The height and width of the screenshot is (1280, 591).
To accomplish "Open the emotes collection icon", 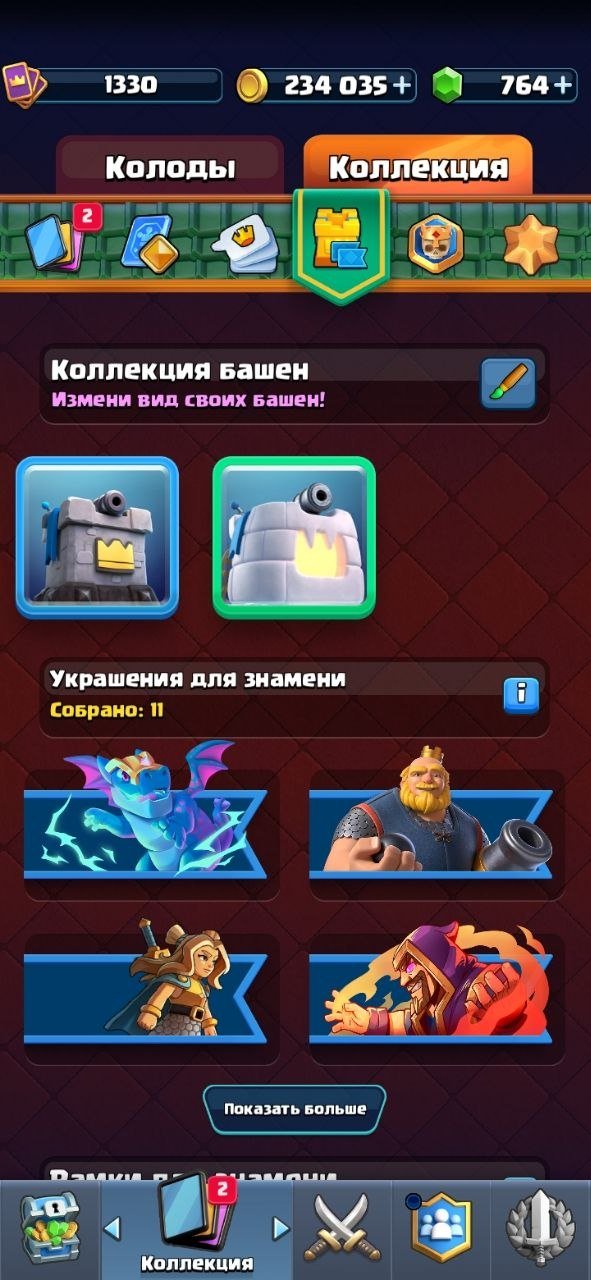I will pyautogui.click(x=247, y=244).
